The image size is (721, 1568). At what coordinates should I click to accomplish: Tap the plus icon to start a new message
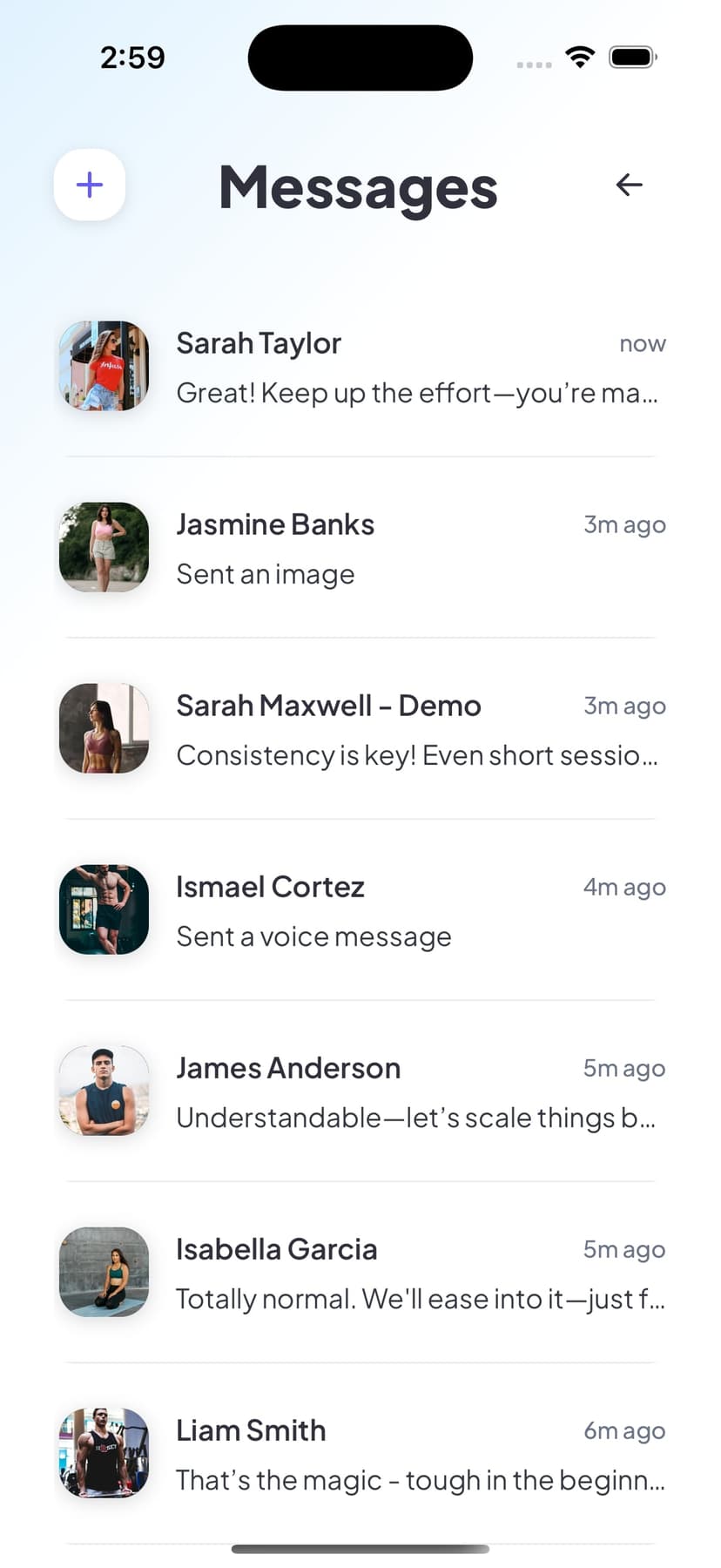89,185
